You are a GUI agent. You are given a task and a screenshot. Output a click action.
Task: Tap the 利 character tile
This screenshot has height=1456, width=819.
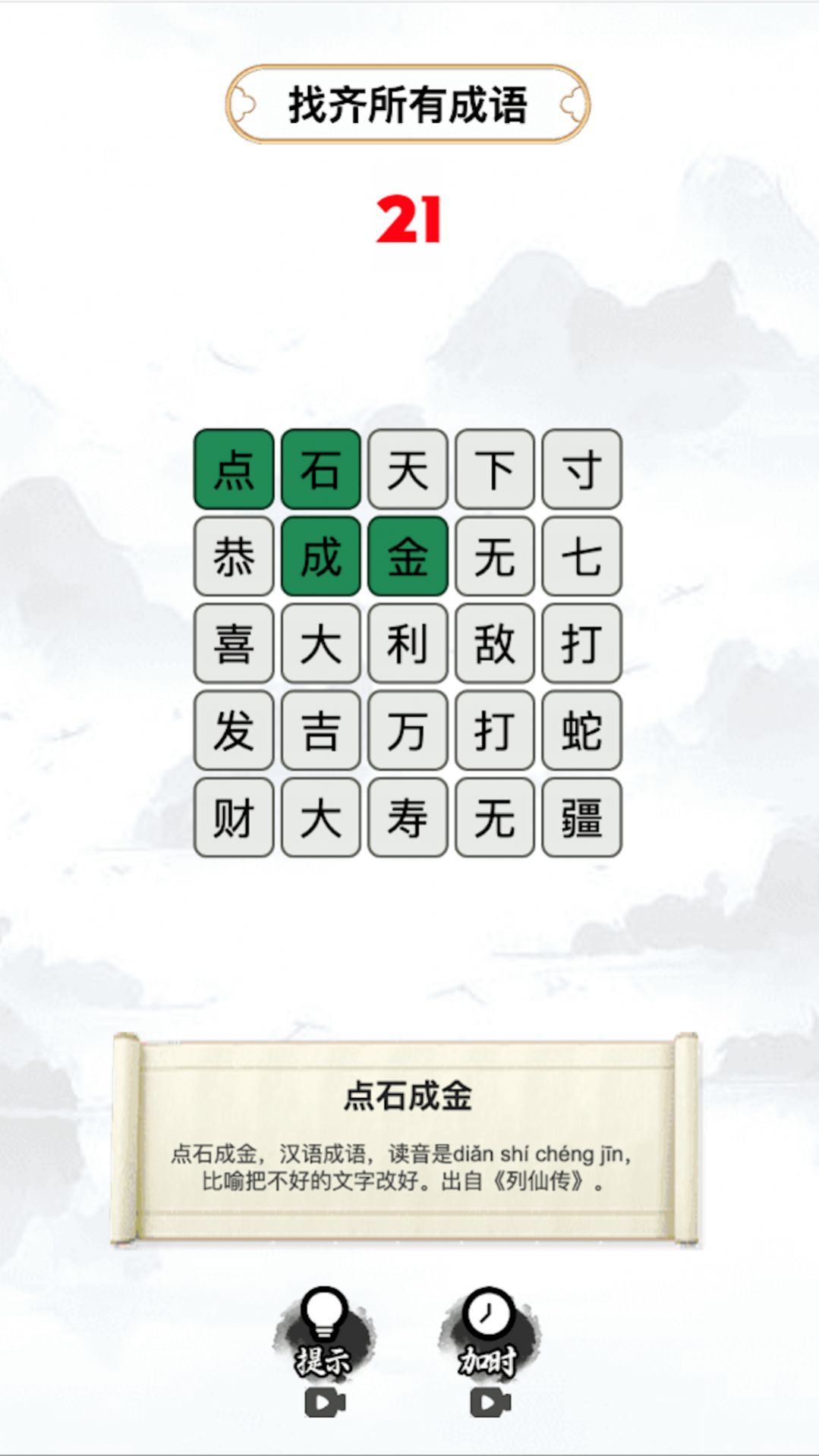408,643
